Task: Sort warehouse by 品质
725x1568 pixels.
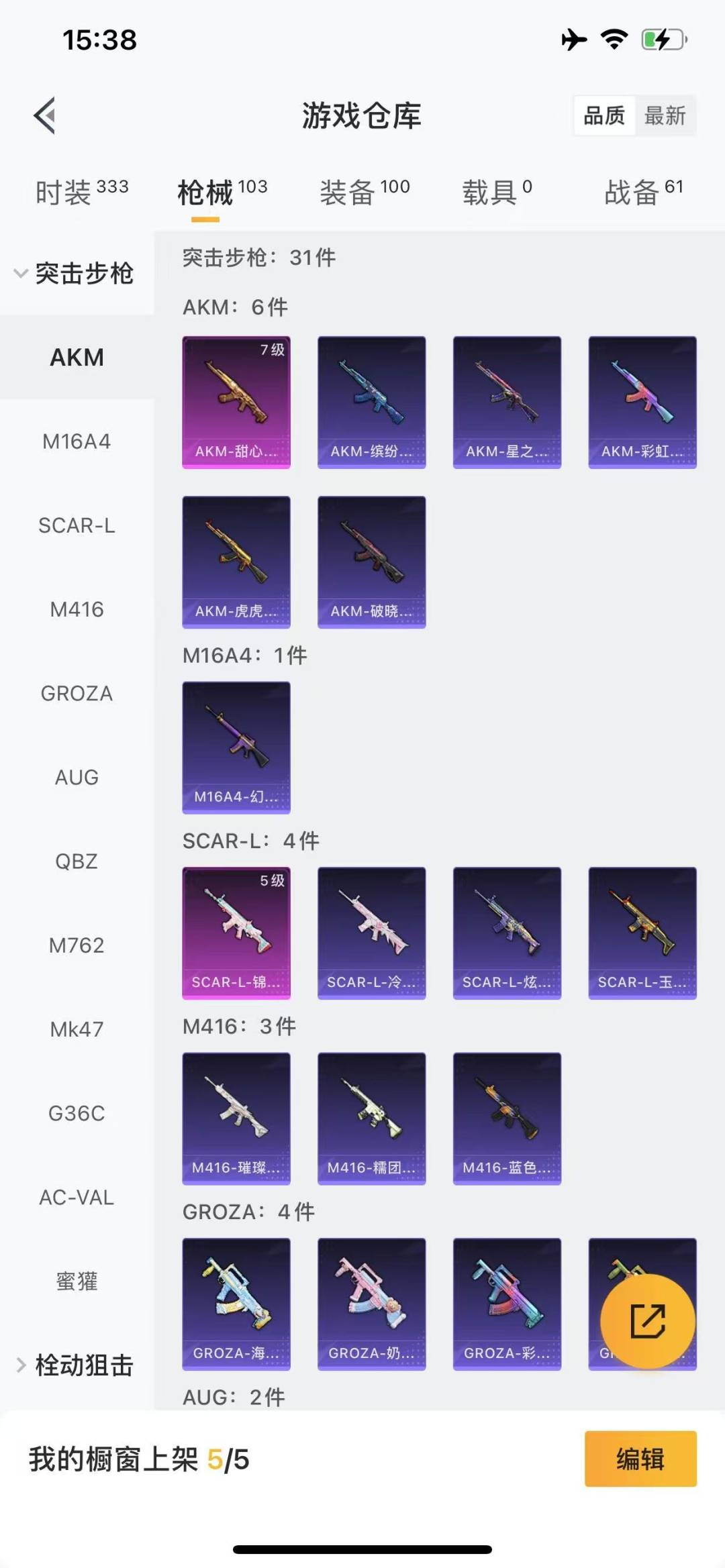Action: (604, 116)
